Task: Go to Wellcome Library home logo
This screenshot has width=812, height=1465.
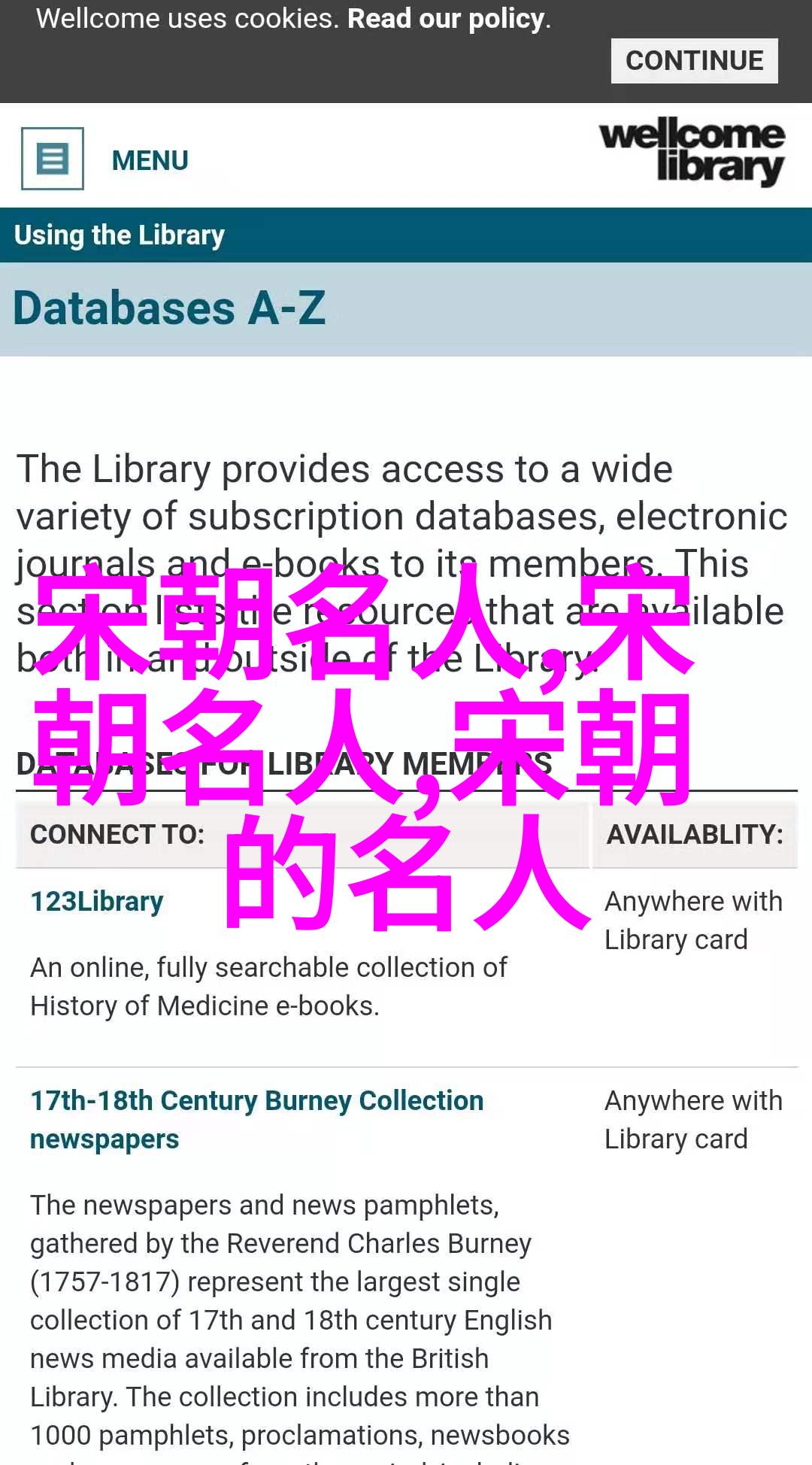Action: coord(692,152)
